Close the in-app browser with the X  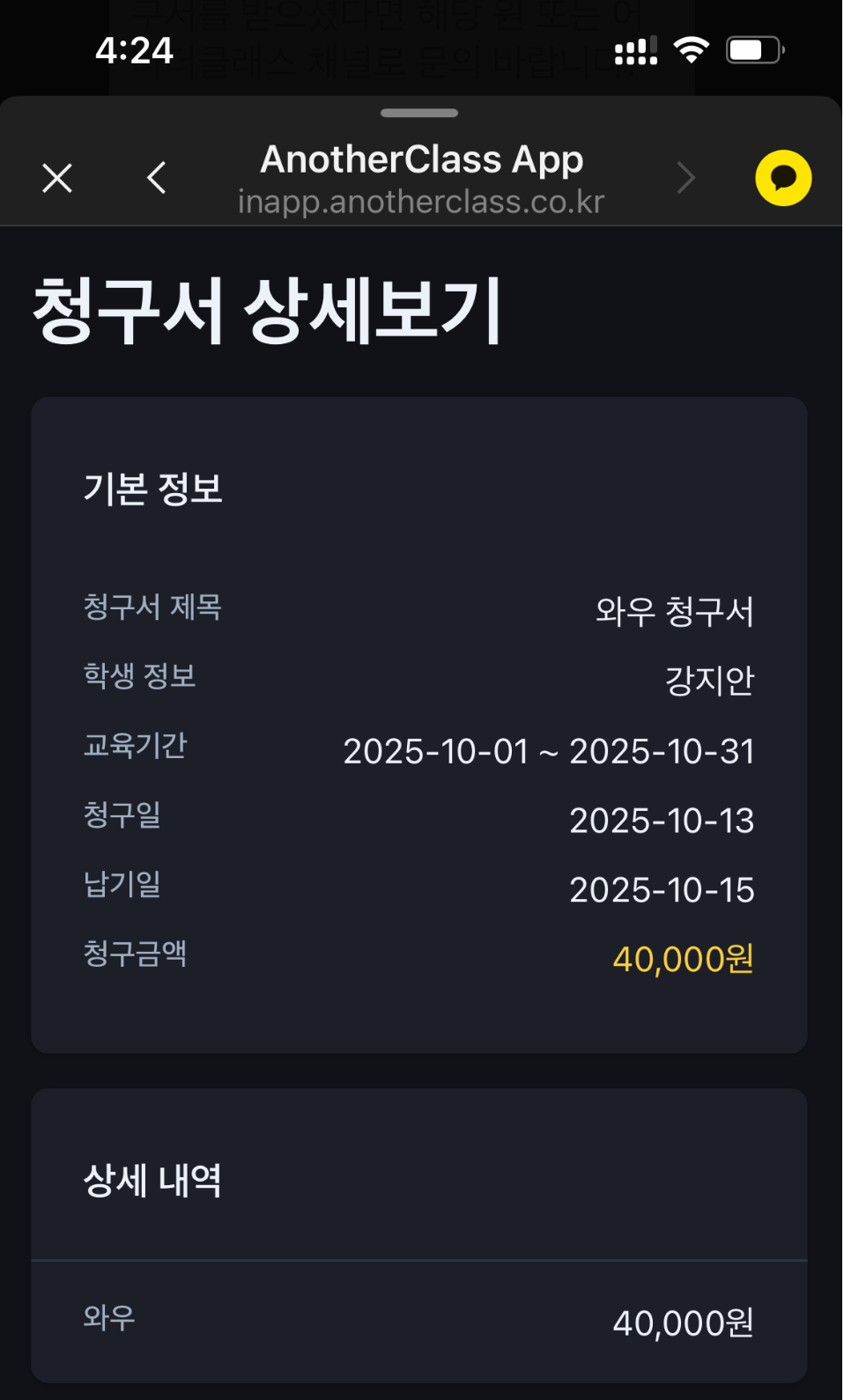coord(57,179)
